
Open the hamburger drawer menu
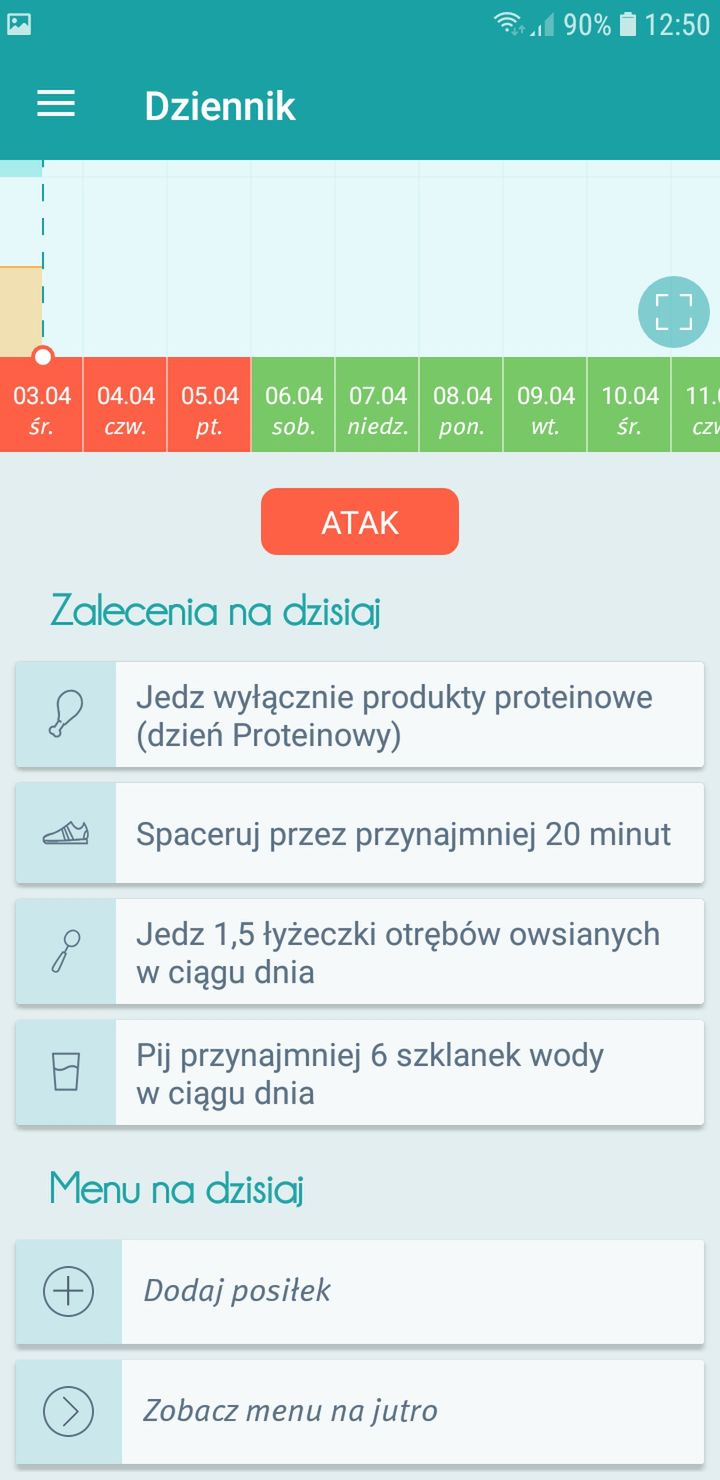[x=56, y=105]
